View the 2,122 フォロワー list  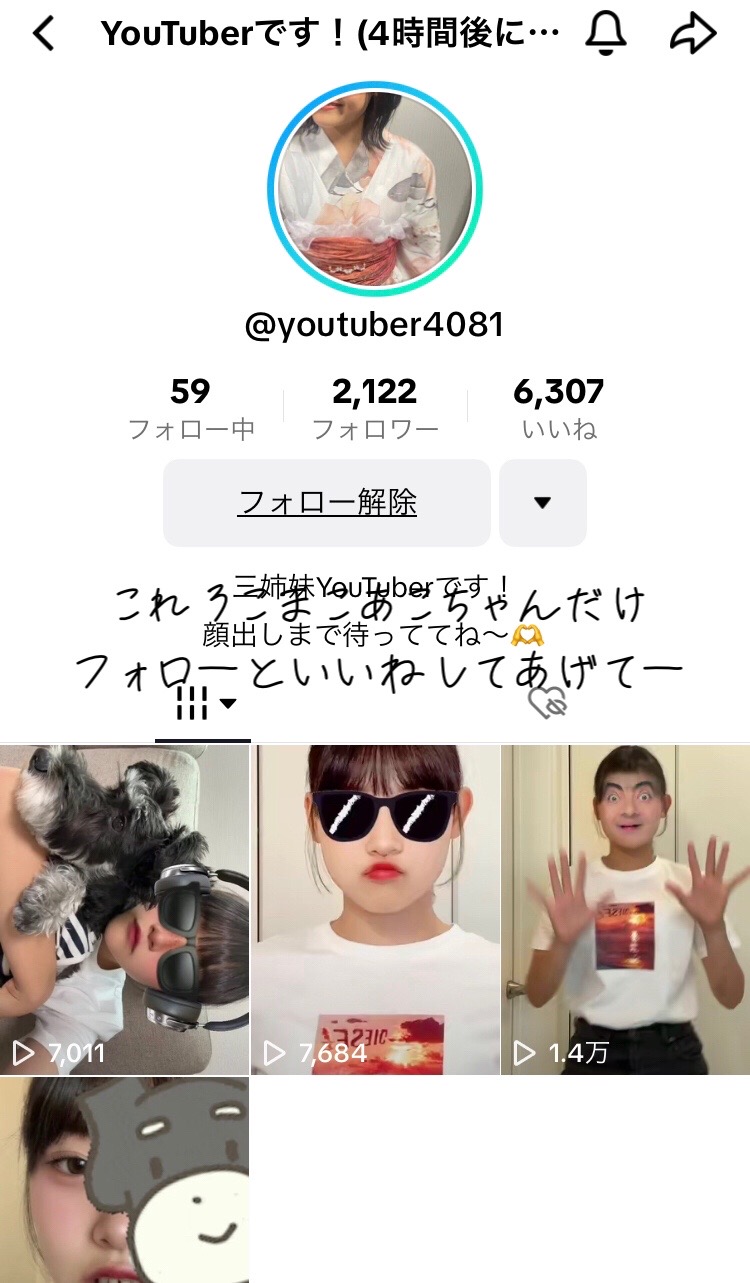point(375,408)
